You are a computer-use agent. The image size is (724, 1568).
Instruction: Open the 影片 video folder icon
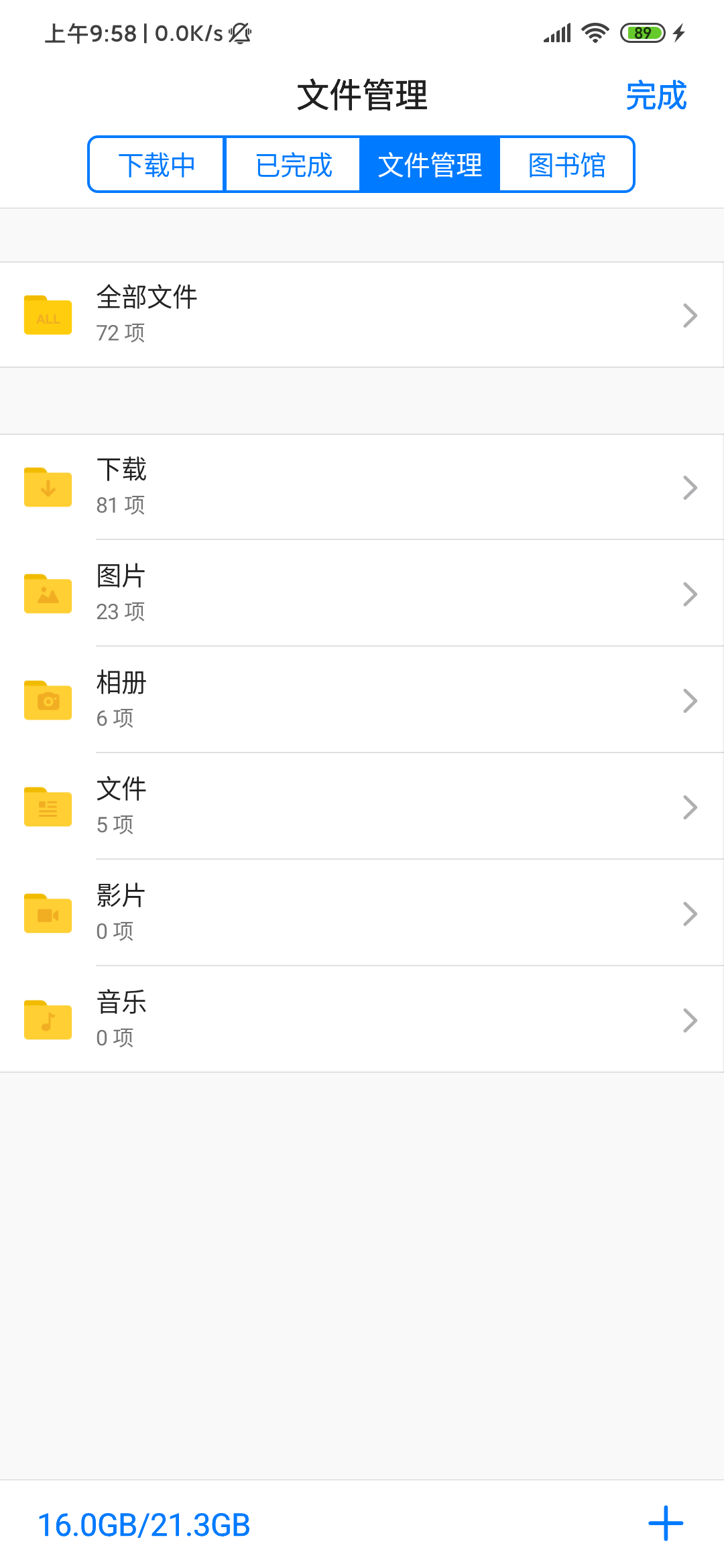point(47,913)
